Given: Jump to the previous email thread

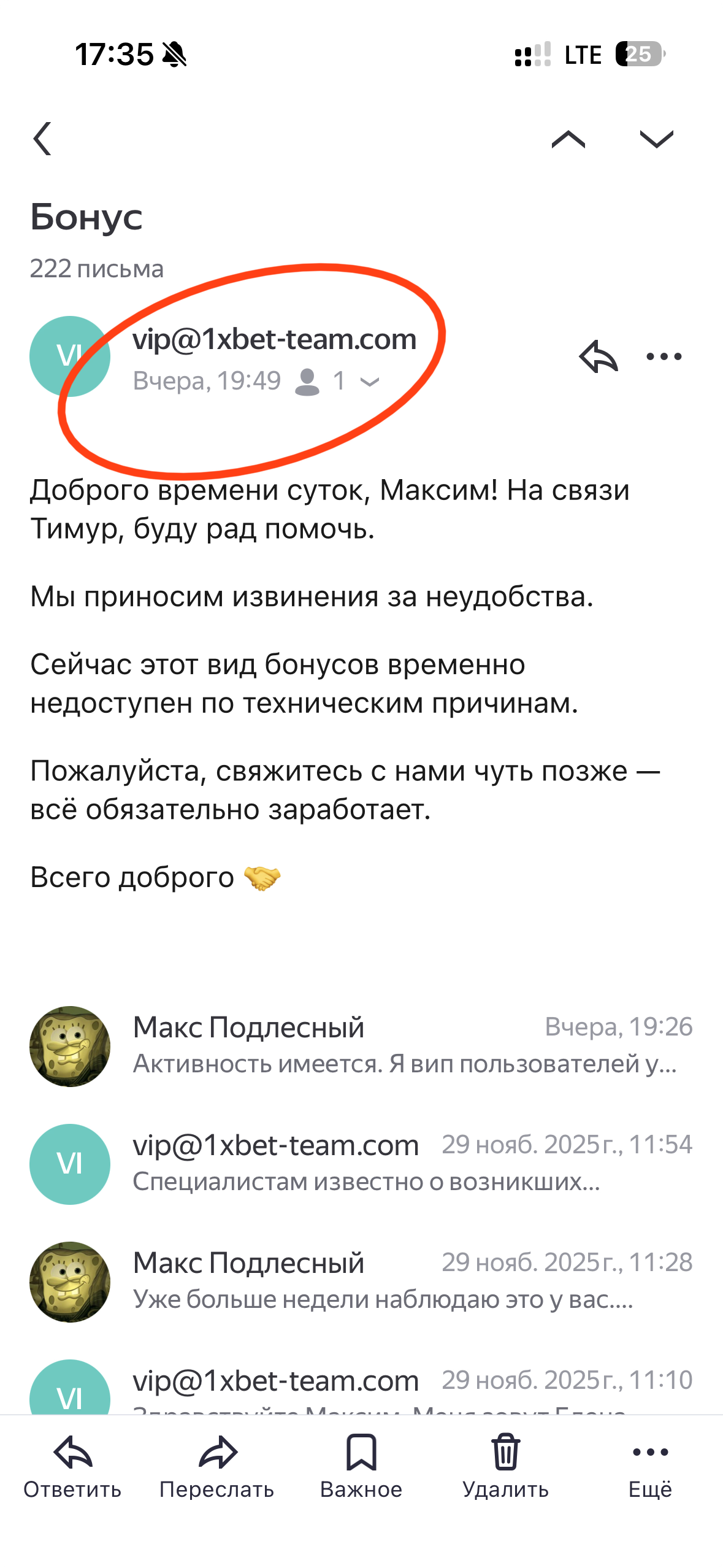Looking at the screenshot, I should 568,139.
